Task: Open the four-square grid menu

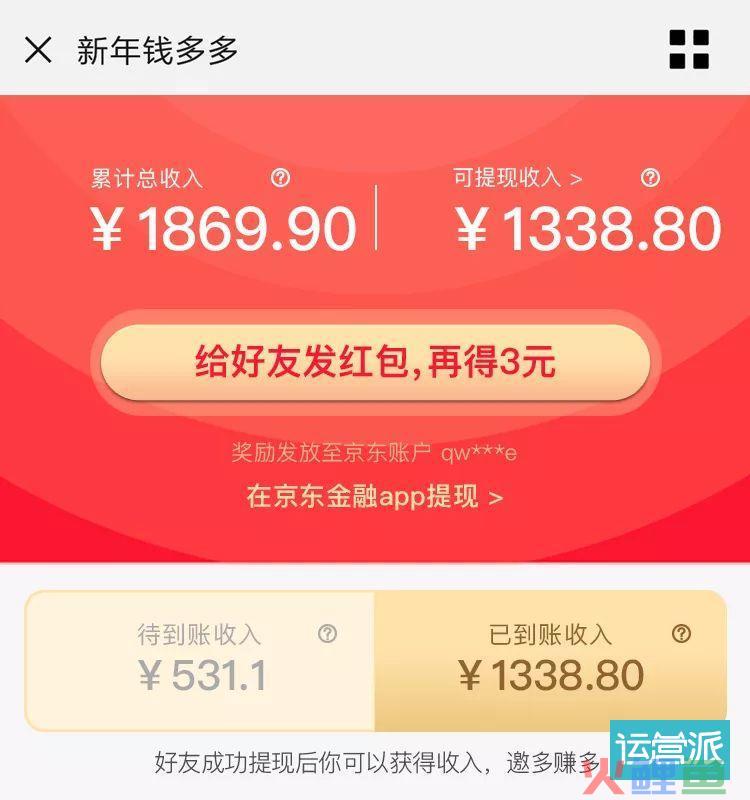Action: tap(689, 49)
